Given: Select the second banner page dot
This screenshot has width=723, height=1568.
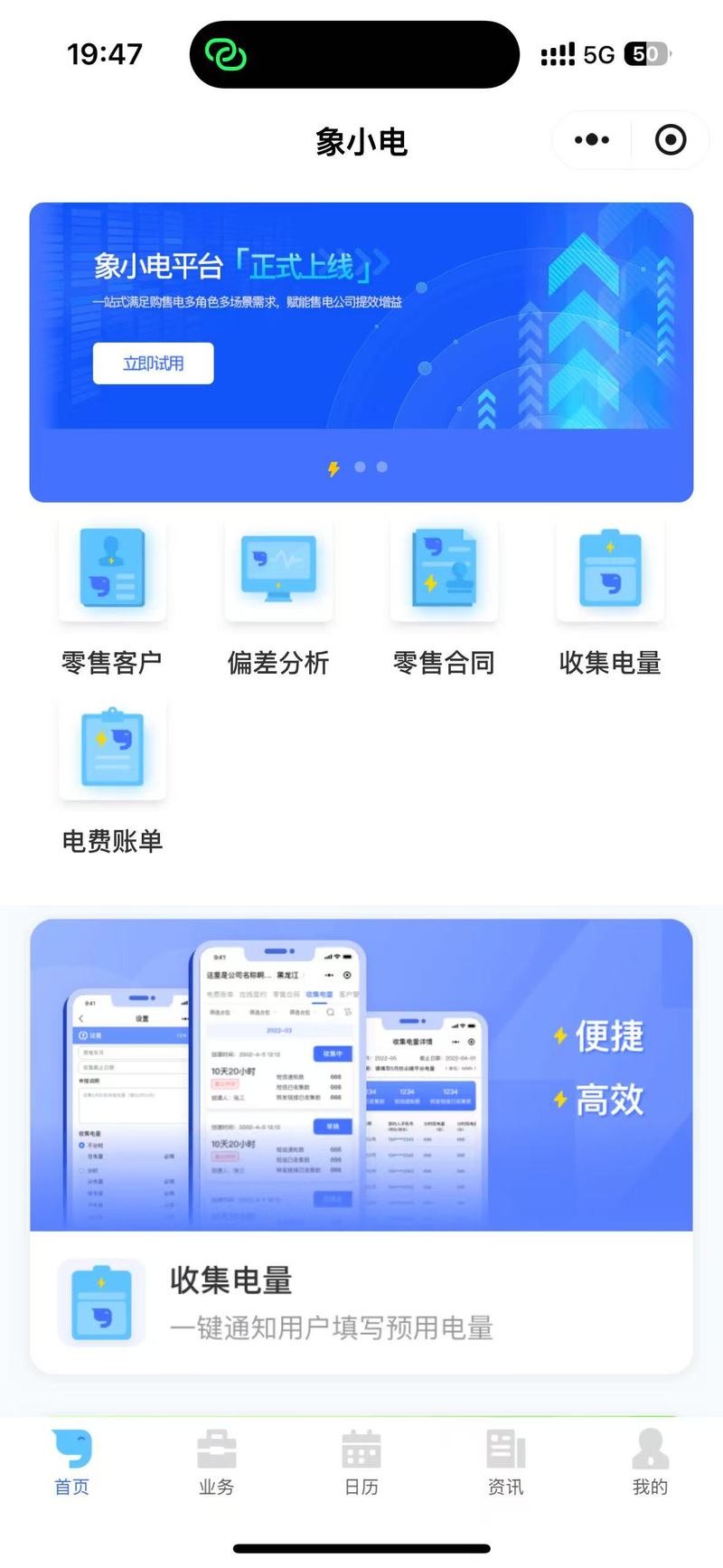Looking at the screenshot, I should click(360, 467).
